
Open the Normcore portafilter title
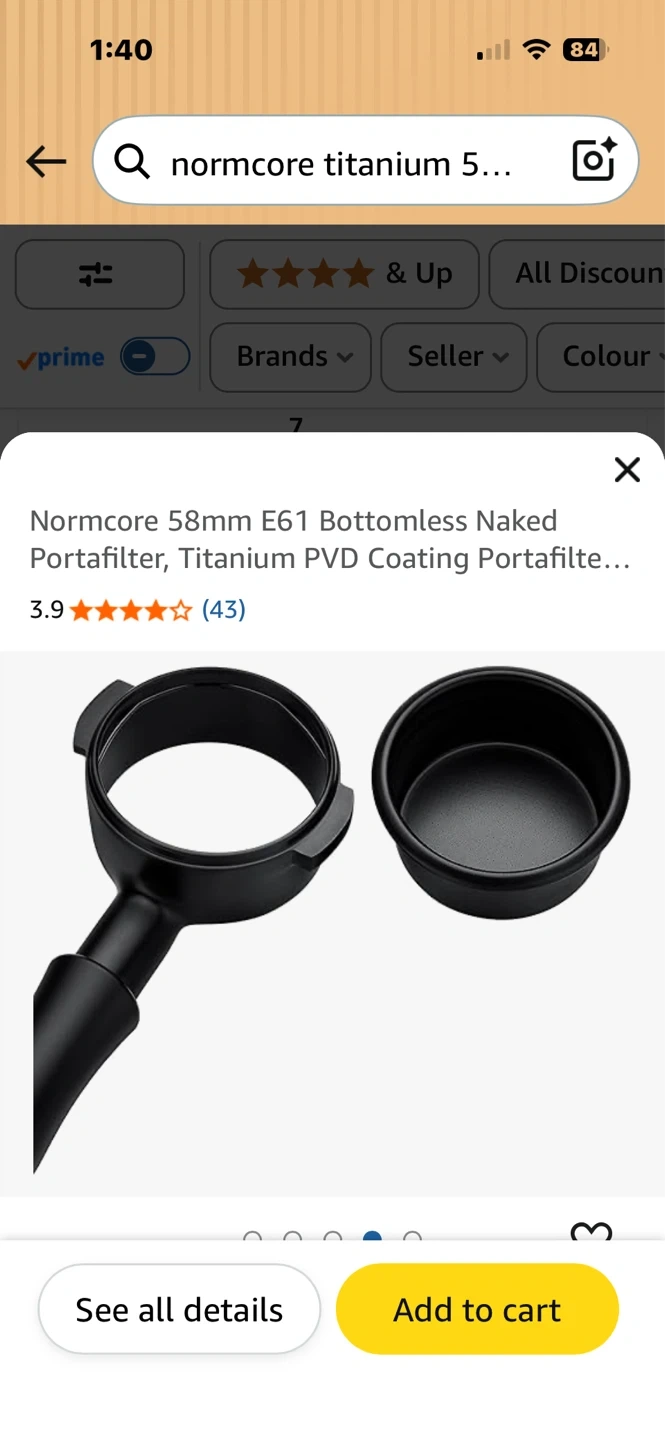pyautogui.click(x=330, y=539)
